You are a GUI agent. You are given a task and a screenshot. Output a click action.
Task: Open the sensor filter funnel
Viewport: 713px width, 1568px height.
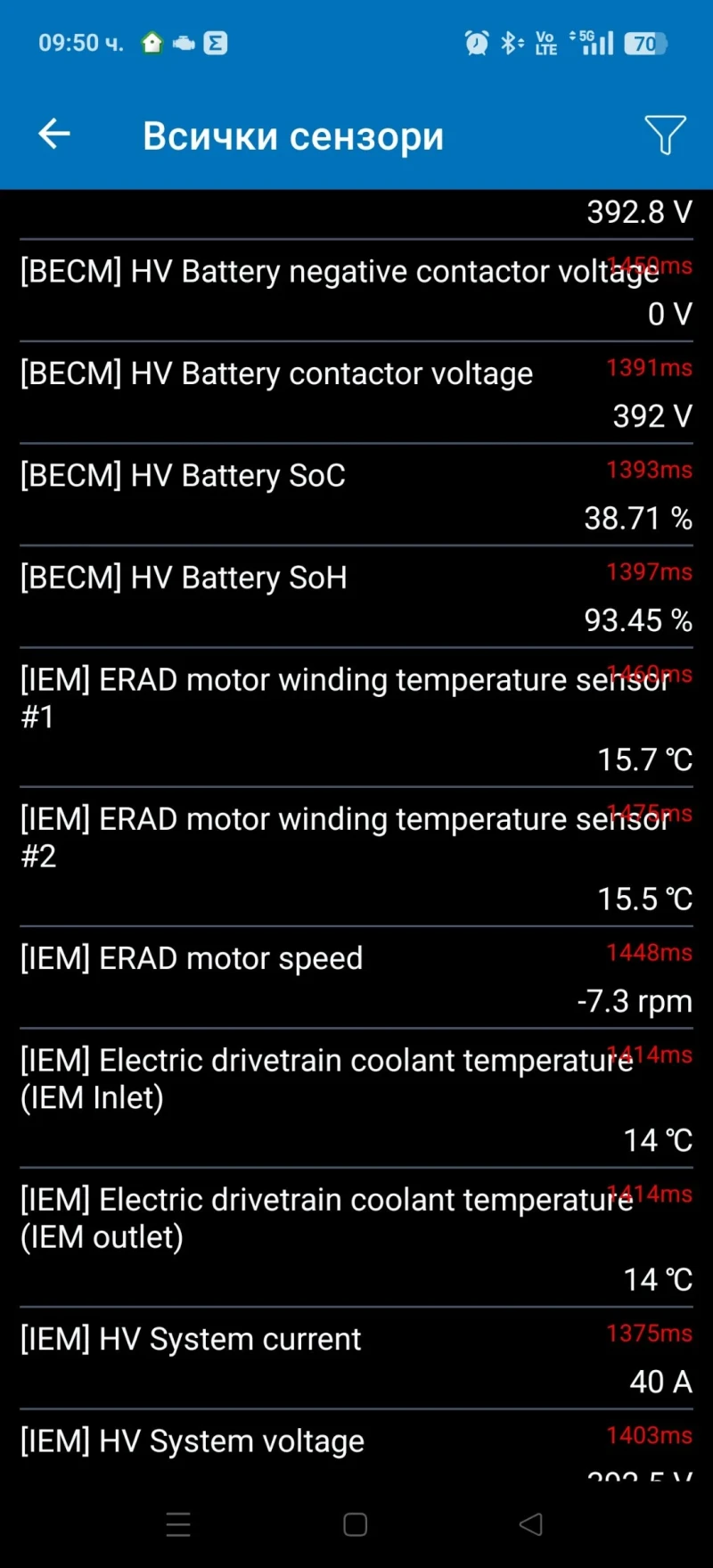pyautogui.click(x=665, y=135)
